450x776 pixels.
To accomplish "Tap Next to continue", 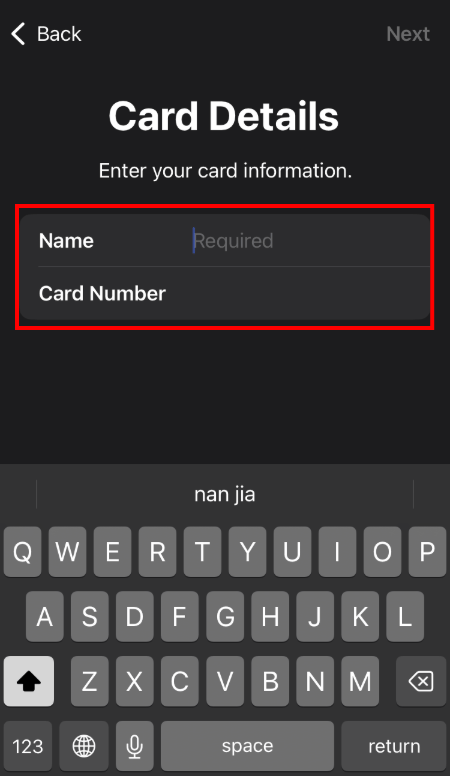I will point(408,34).
